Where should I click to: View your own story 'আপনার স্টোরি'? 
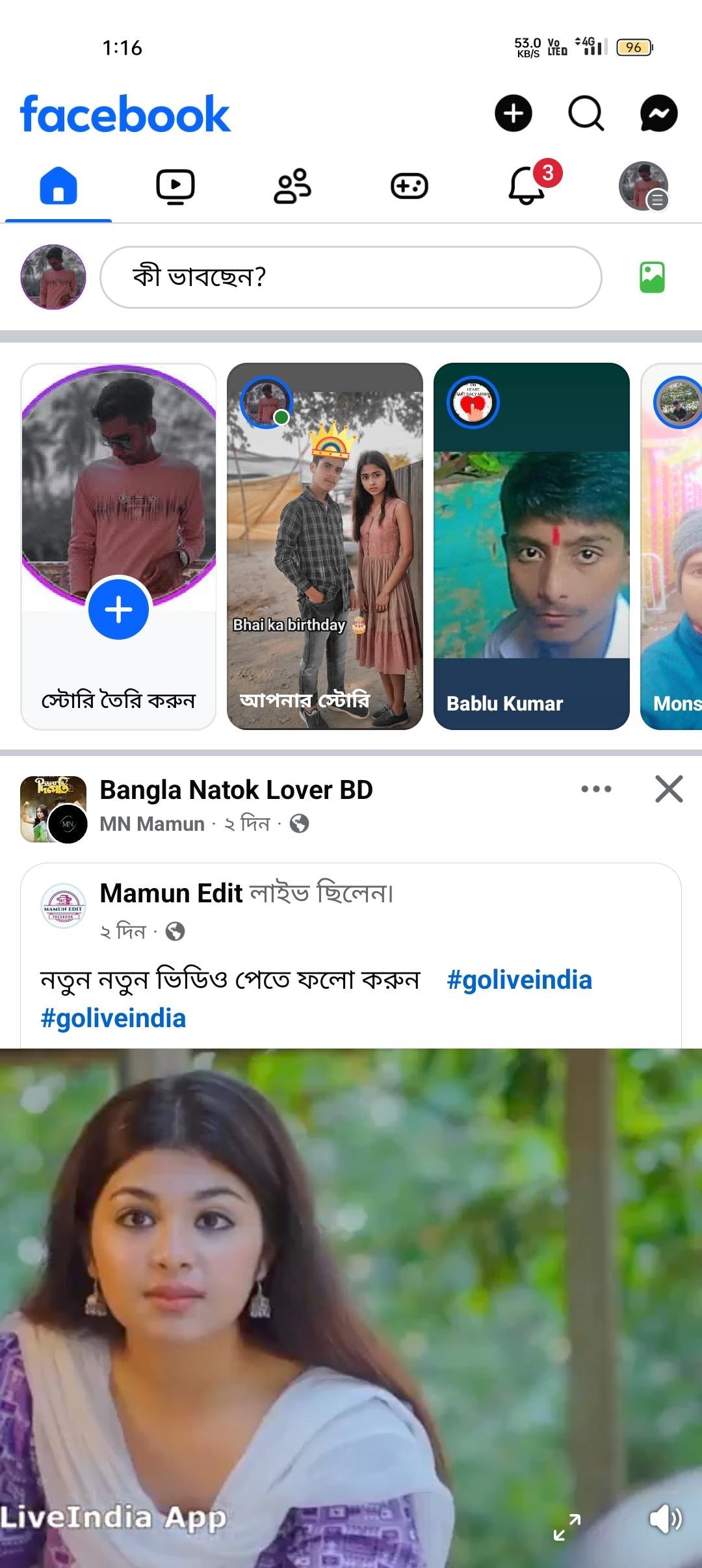click(x=325, y=546)
